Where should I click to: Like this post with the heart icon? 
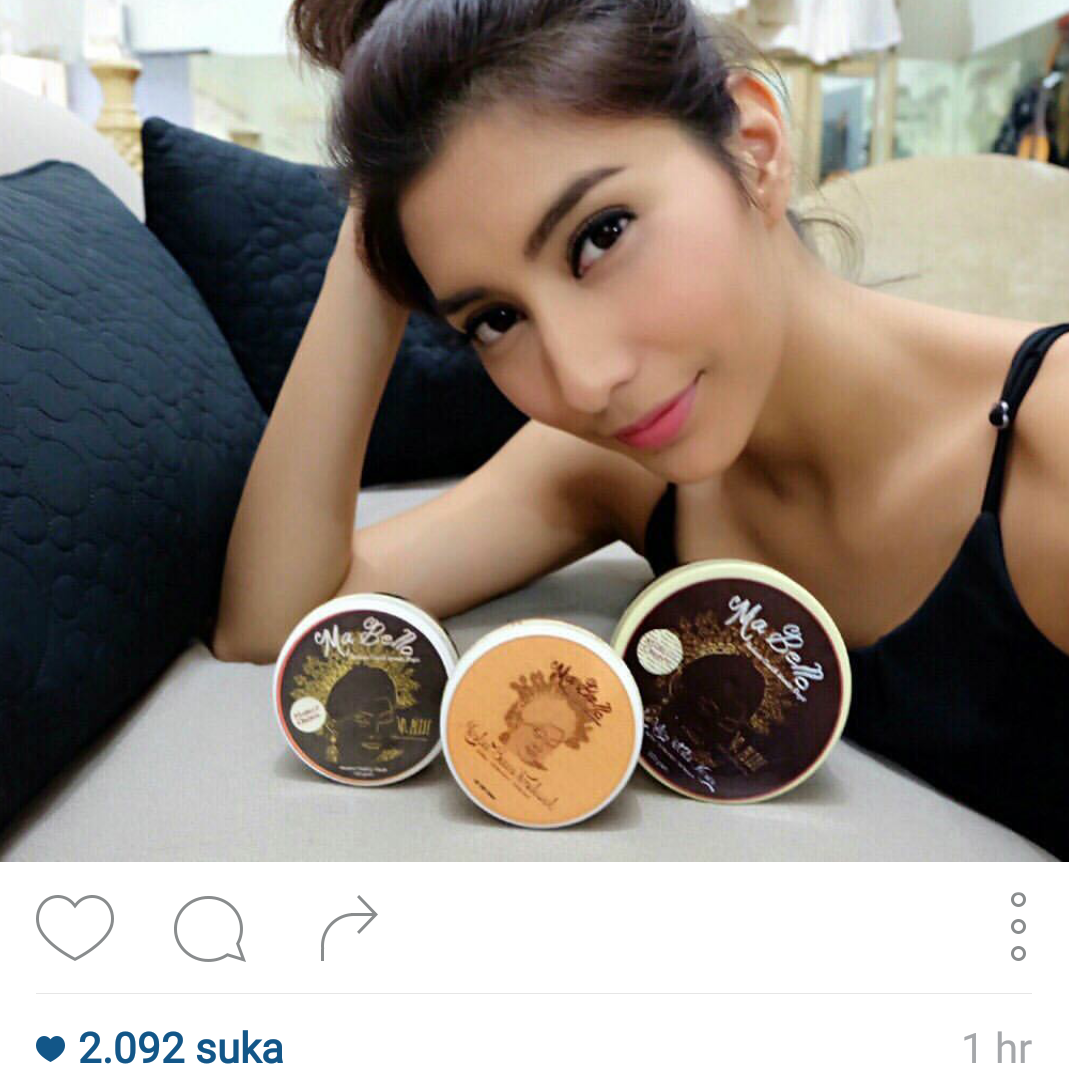(x=74, y=926)
